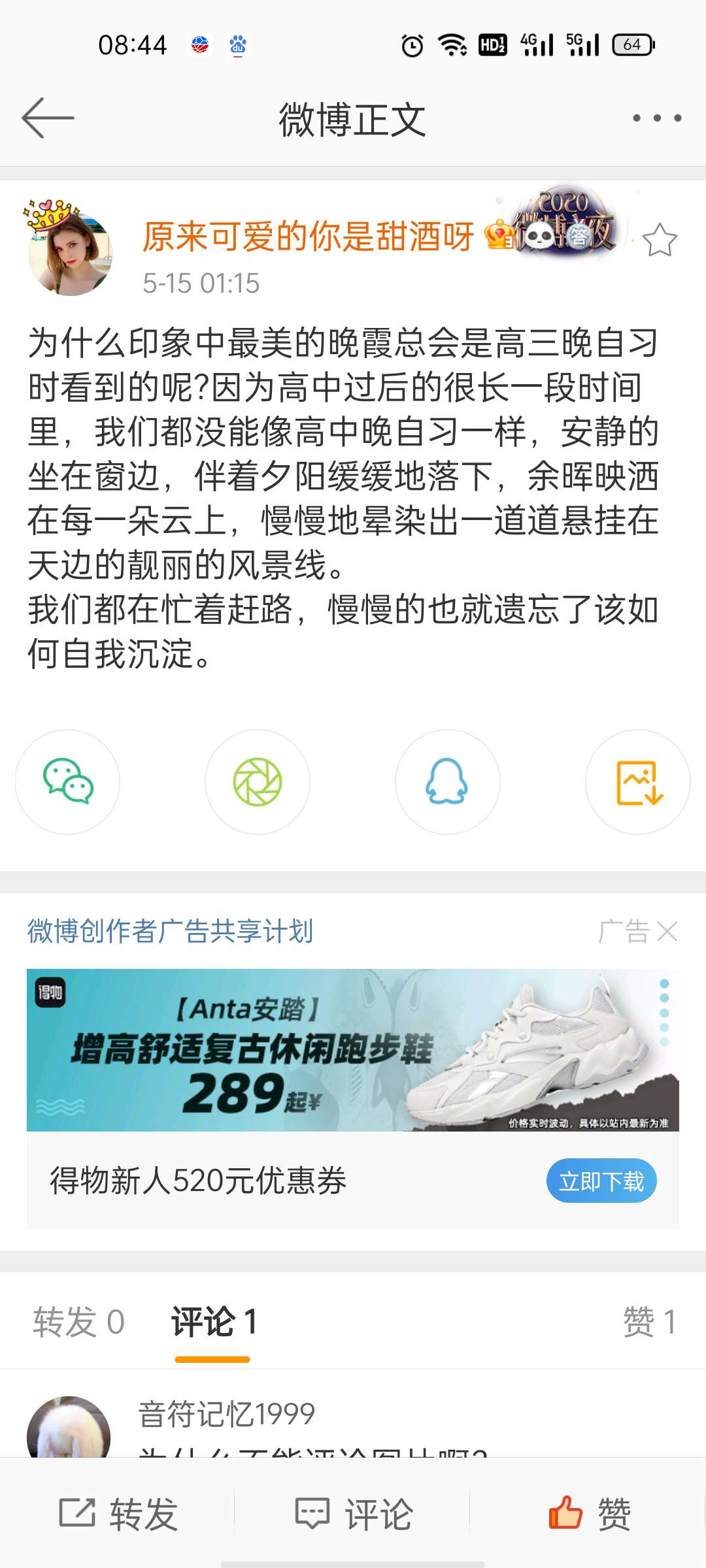Image resolution: width=706 pixels, height=1568 pixels.
Task: Like the post with bottom 赞 button
Action: [x=588, y=1514]
